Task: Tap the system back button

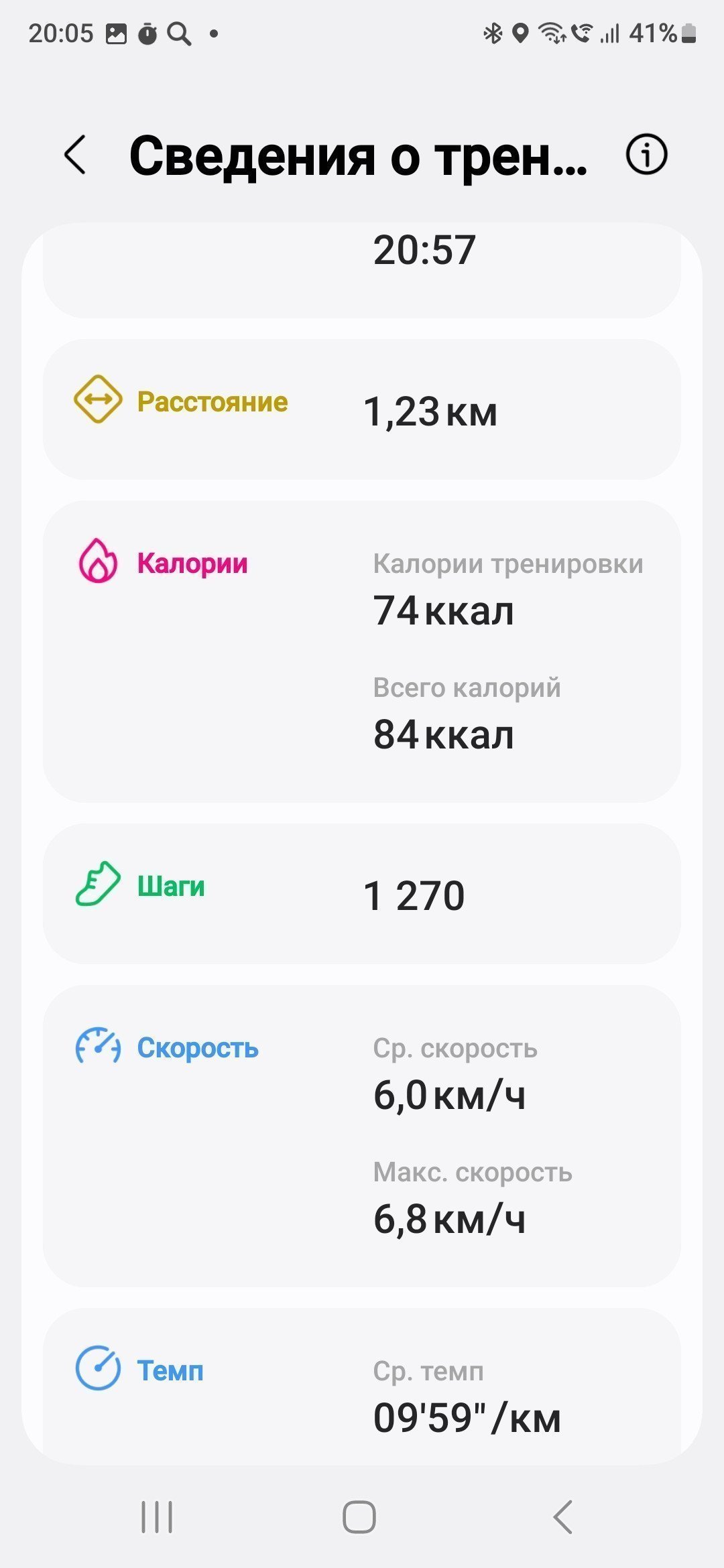Action: point(562,1516)
